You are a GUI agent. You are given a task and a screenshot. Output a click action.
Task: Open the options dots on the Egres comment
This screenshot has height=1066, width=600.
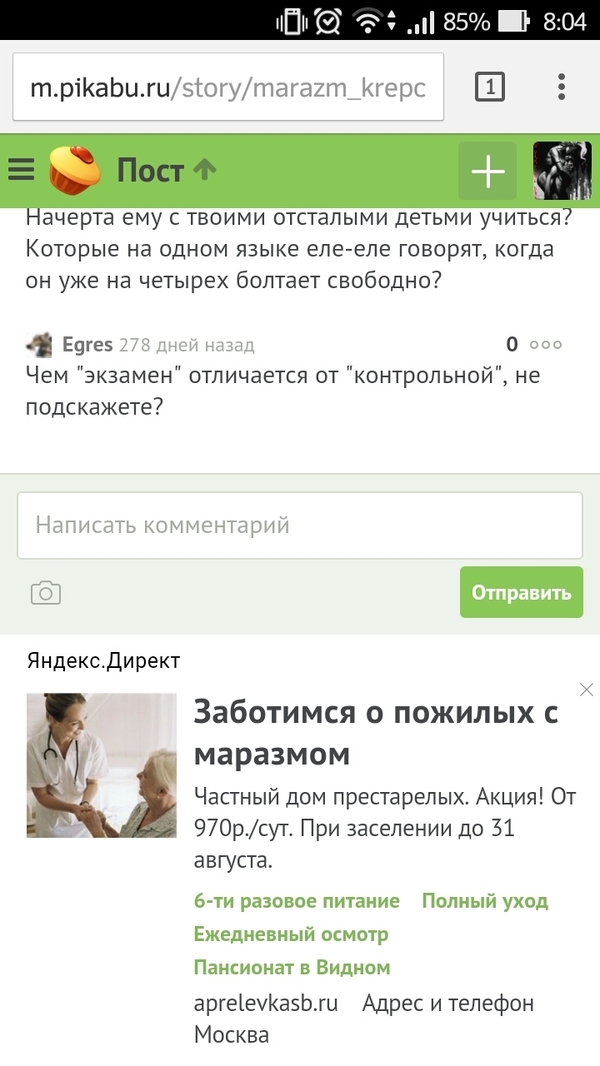(x=546, y=345)
